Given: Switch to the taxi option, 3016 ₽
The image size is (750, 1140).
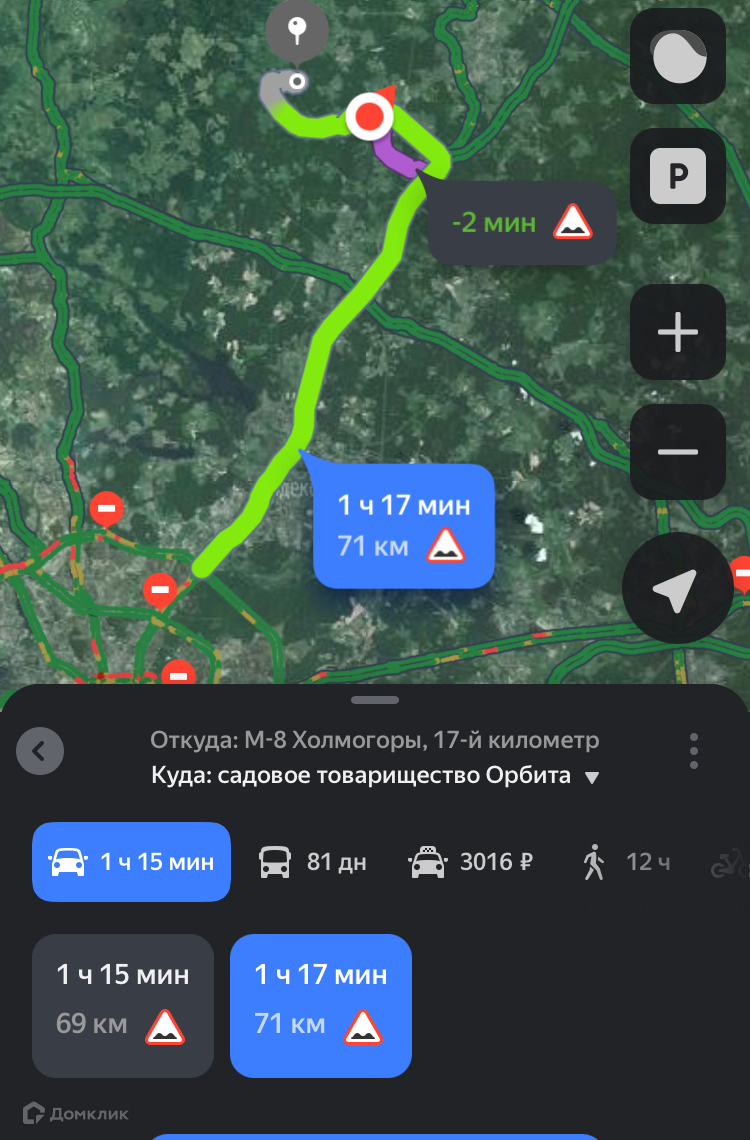Looking at the screenshot, I should pos(470,862).
